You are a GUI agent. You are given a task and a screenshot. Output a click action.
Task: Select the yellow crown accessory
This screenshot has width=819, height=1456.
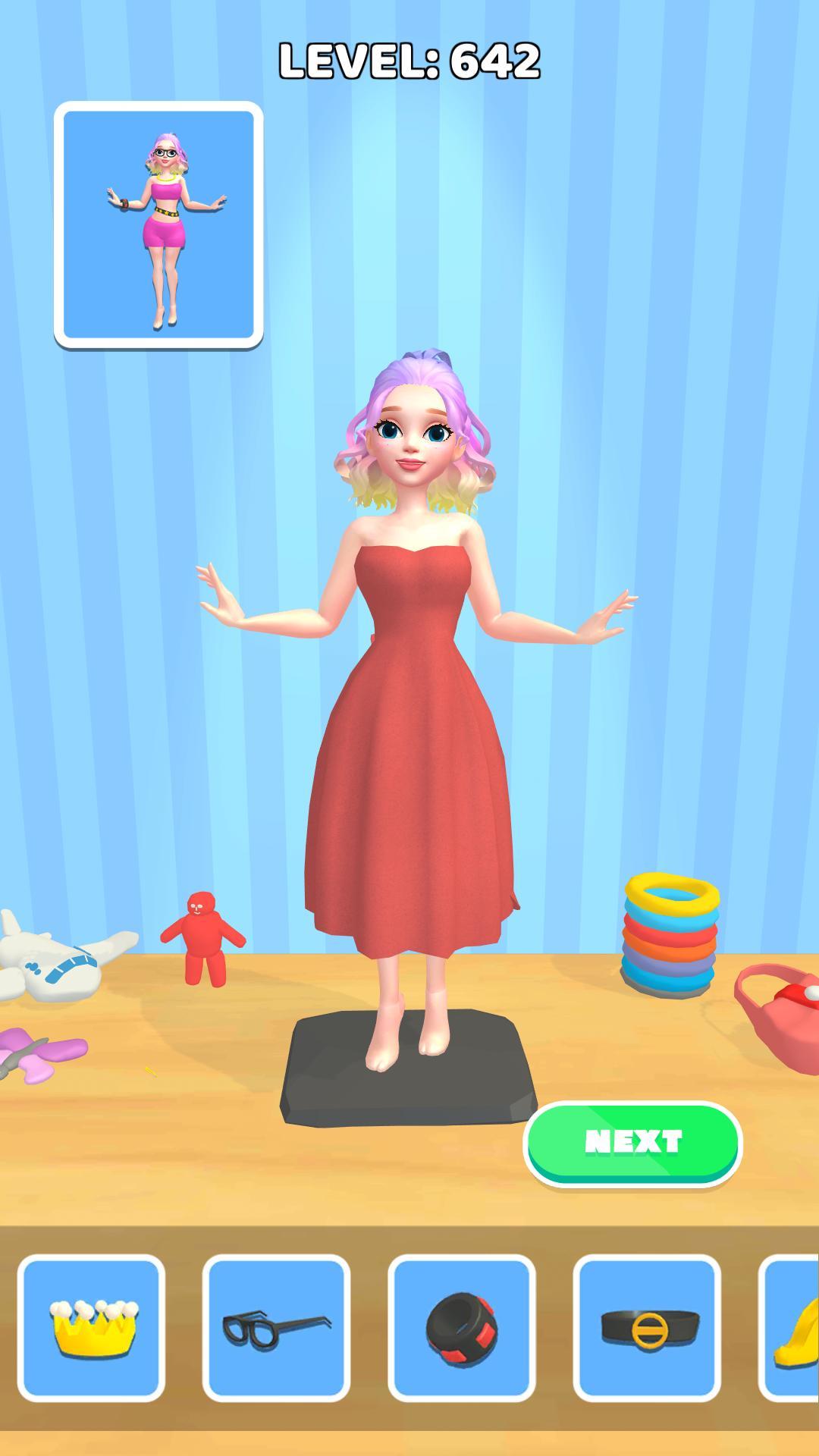tap(92, 1327)
